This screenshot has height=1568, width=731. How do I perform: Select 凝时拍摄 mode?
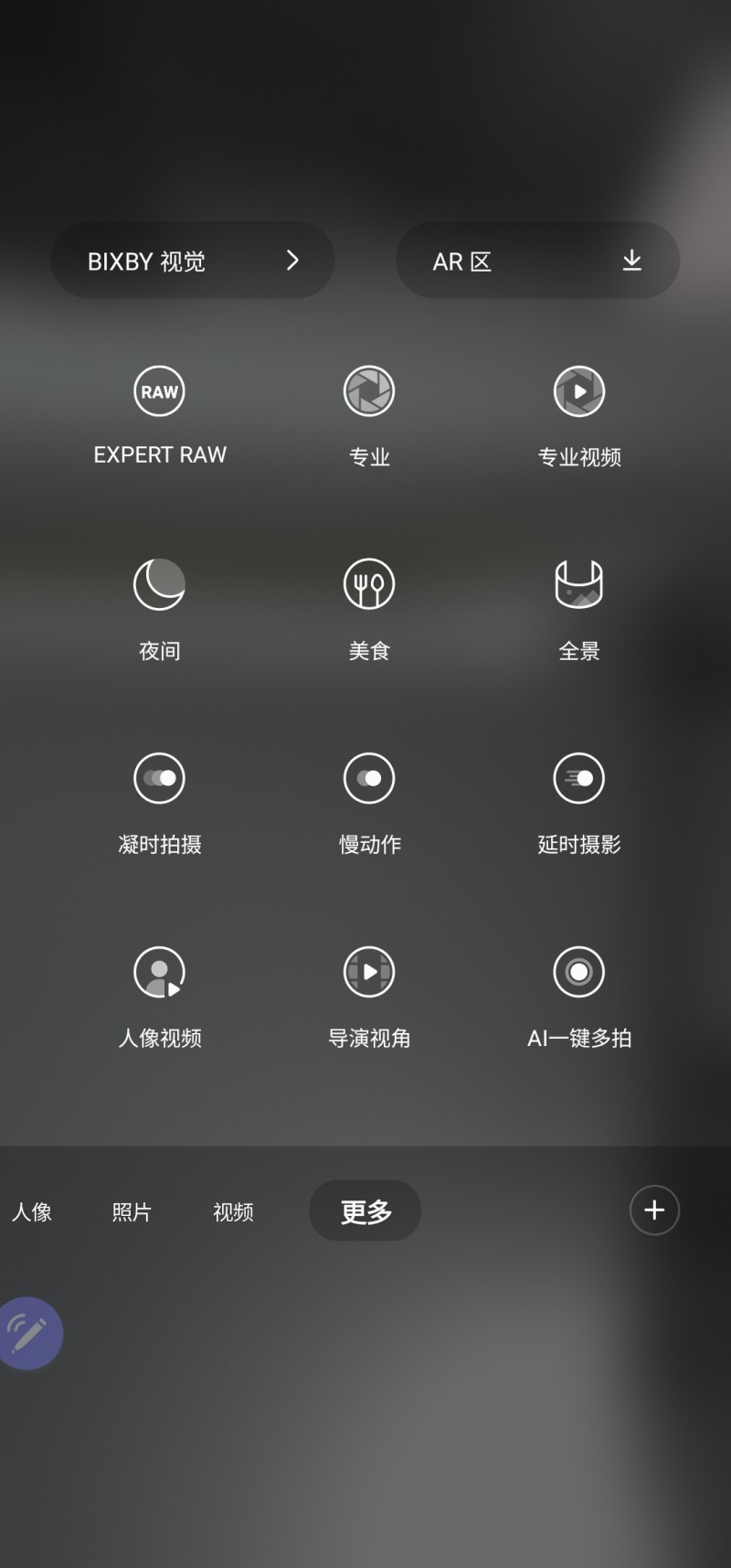pyautogui.click(x=160, y=779)
